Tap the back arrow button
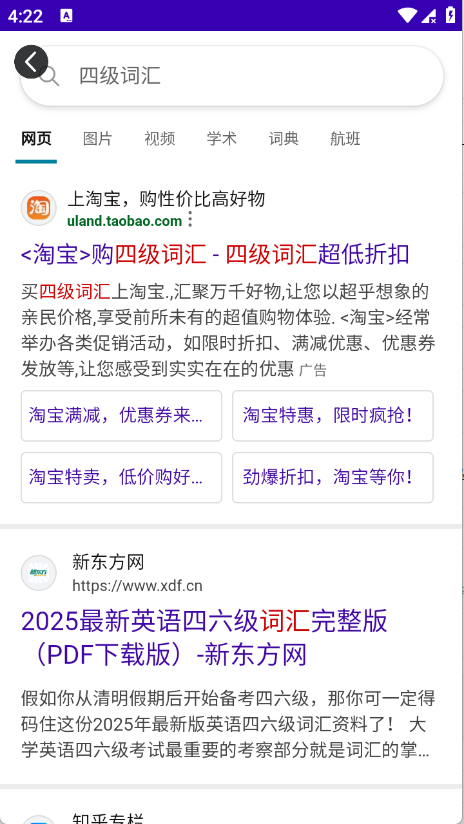 click(31, 62)
